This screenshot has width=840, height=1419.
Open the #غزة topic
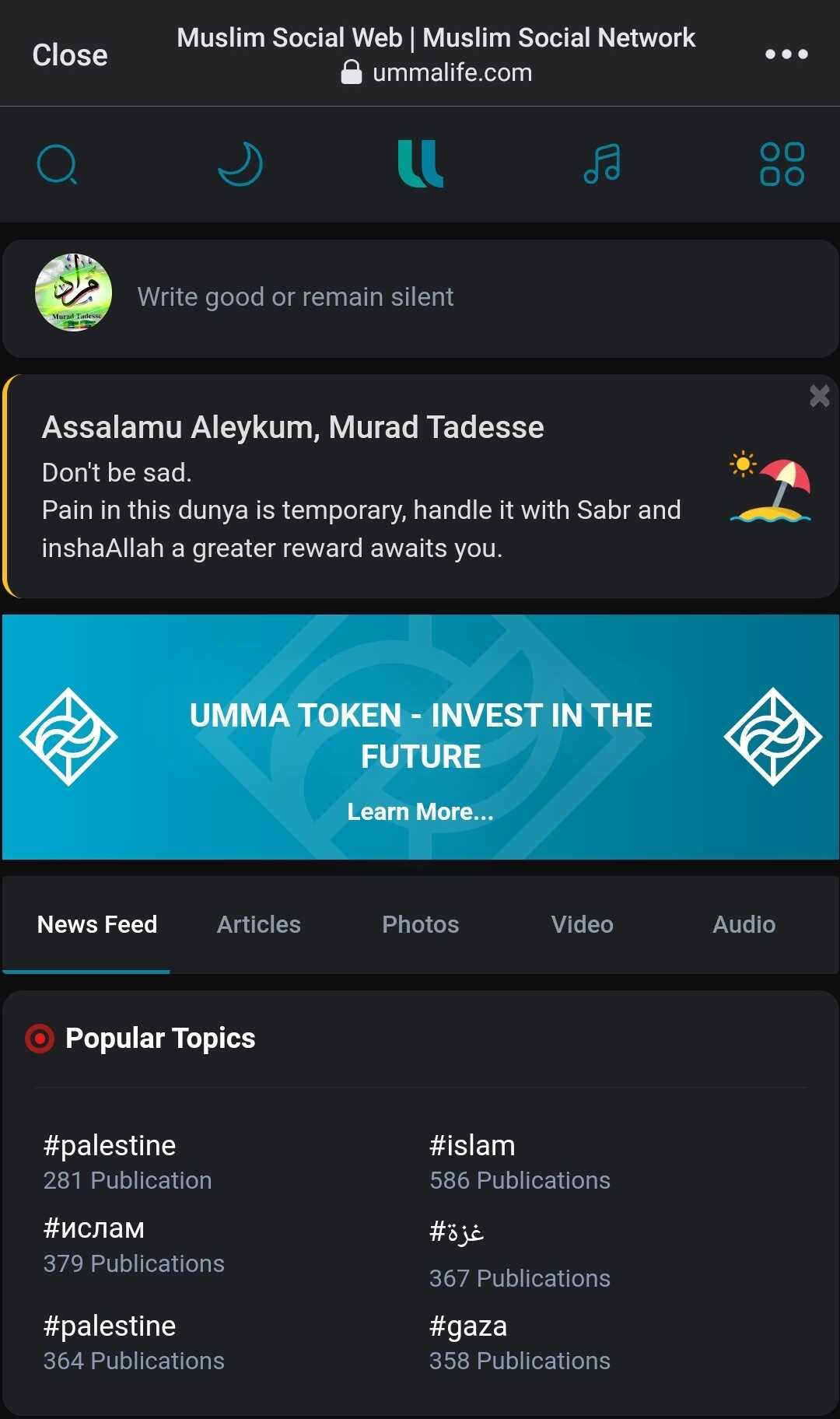[x=457, y=1232]
